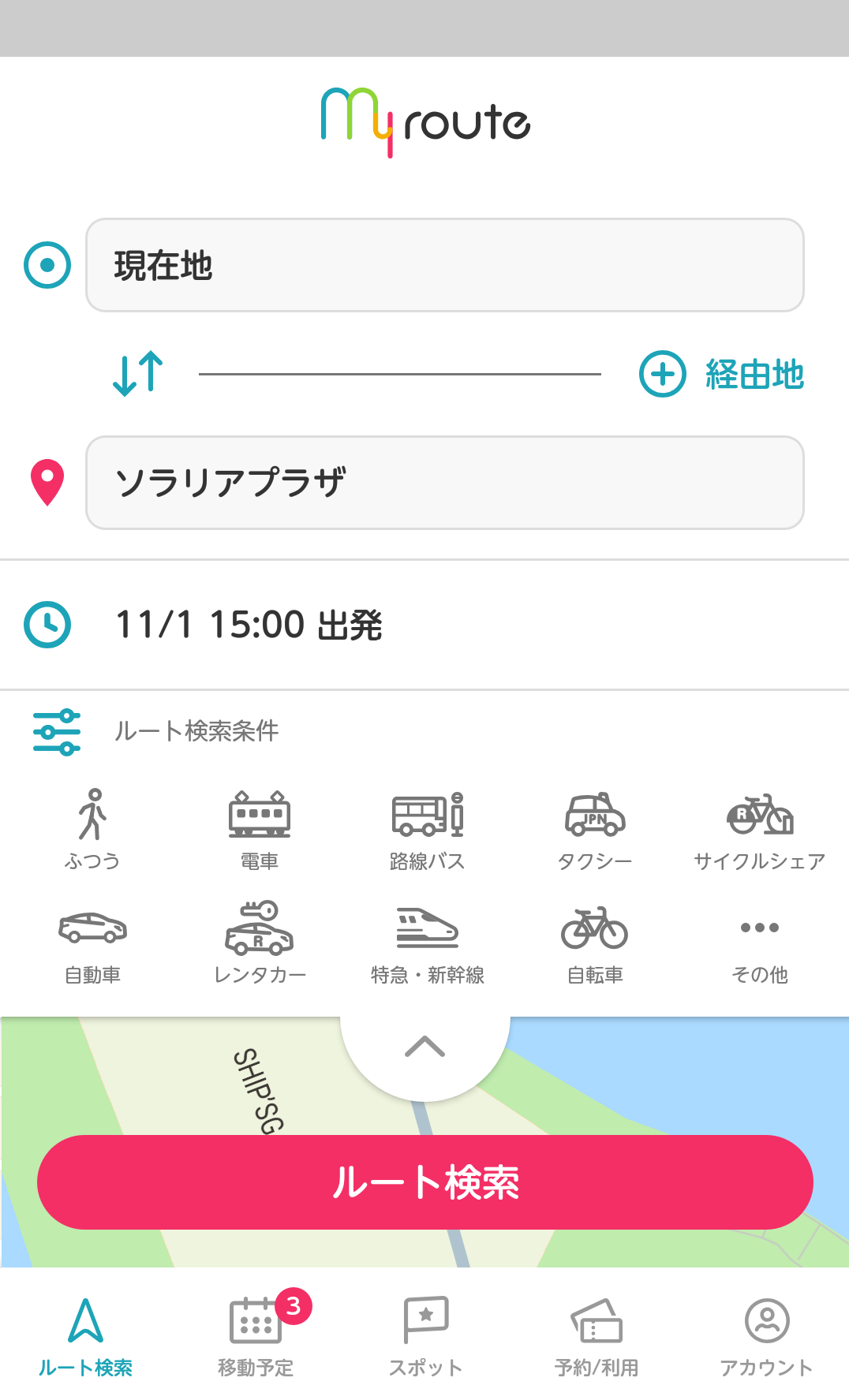
Task: Switch to the 移動予定 tab
Action: pos(256,1335)
